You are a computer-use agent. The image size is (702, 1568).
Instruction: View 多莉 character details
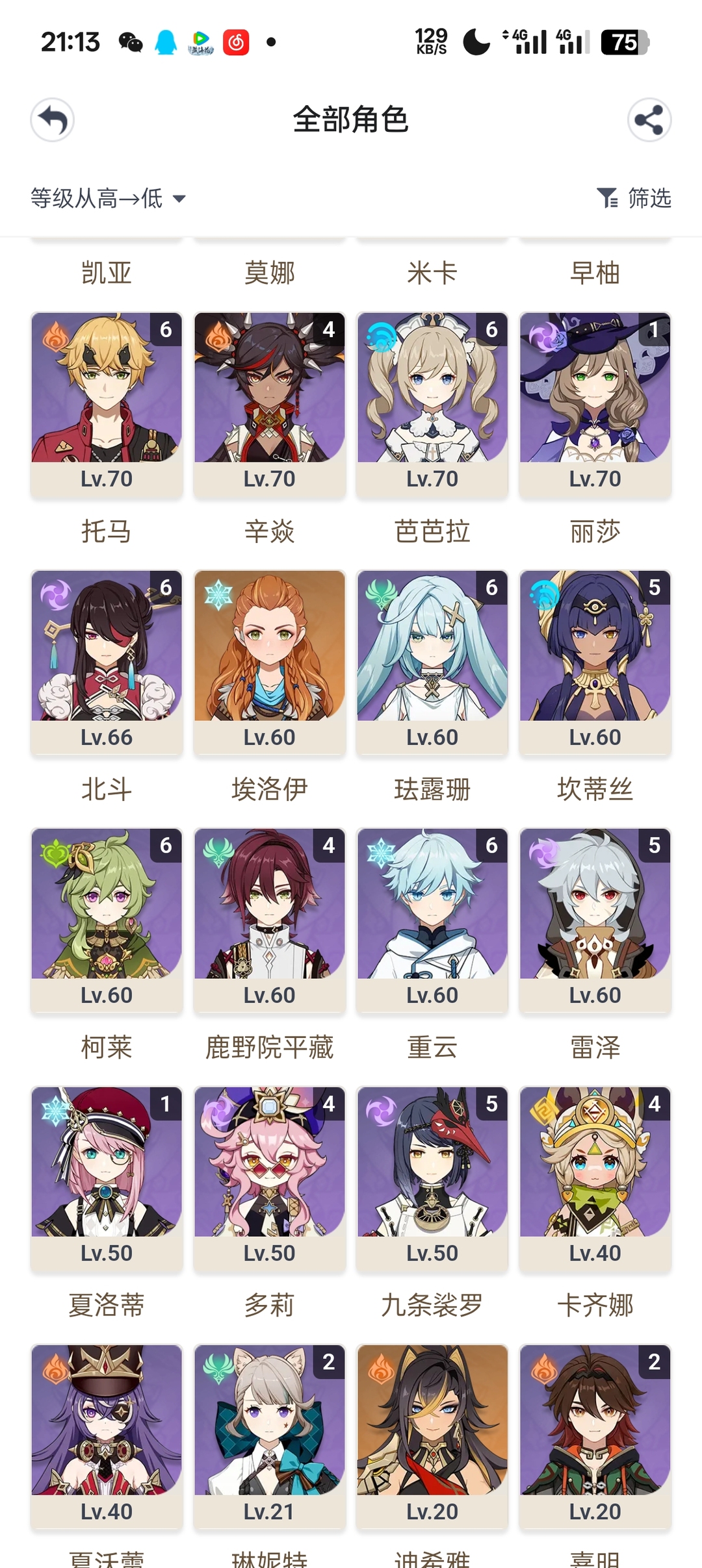[269, 1178]
